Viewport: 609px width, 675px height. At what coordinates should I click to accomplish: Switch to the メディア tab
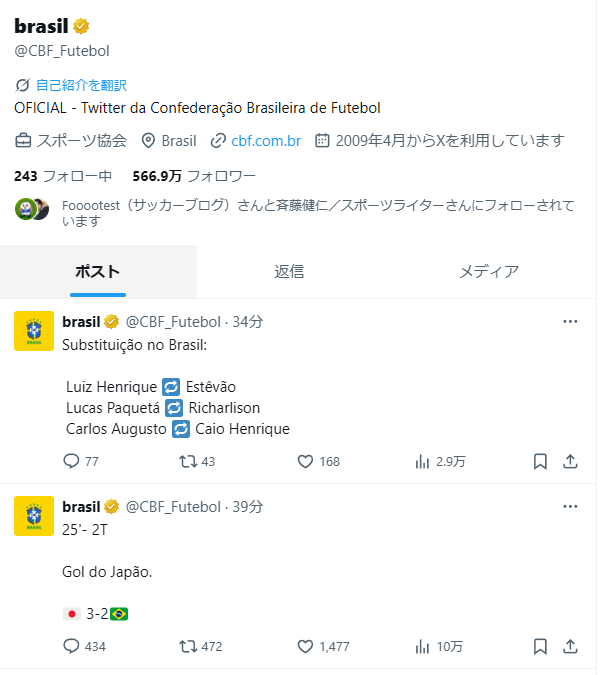(488, 271)
